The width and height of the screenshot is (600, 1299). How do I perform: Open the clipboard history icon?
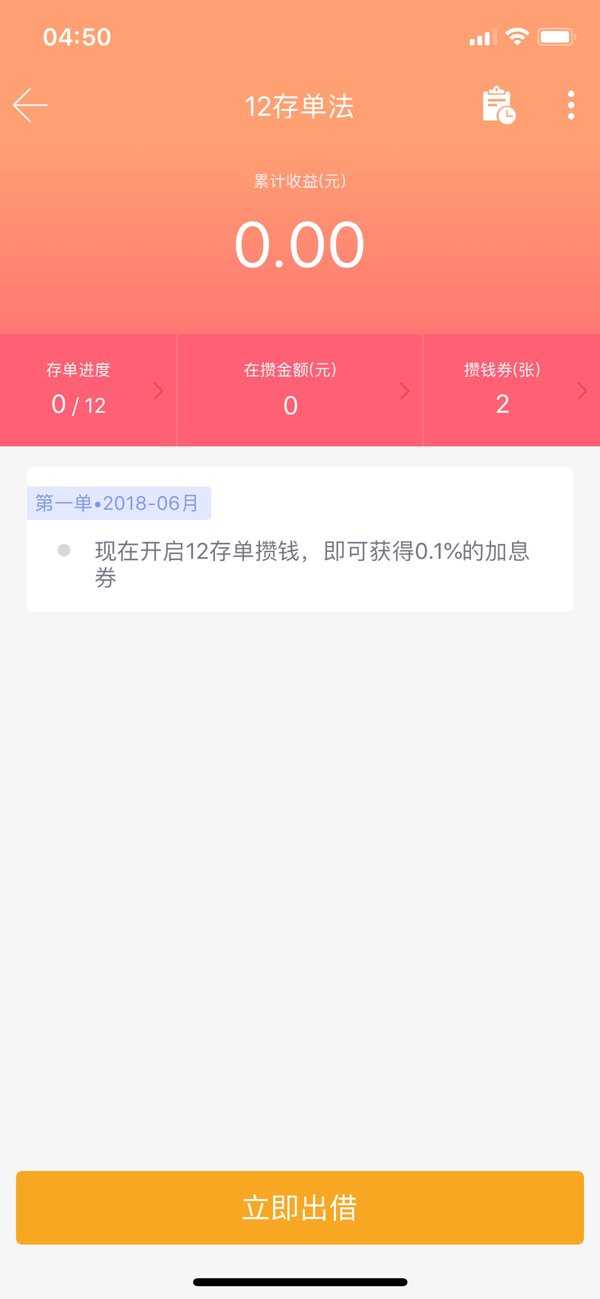(x=499, y=105)
